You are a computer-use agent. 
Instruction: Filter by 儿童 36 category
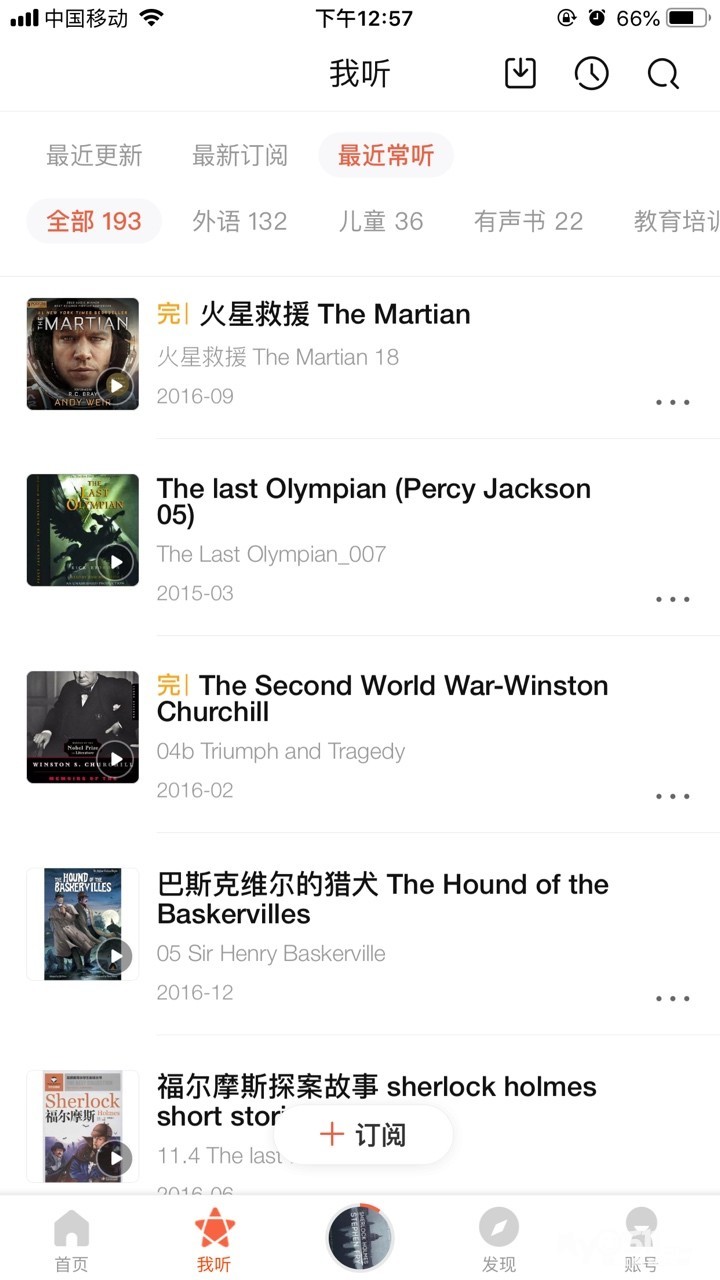381,221
